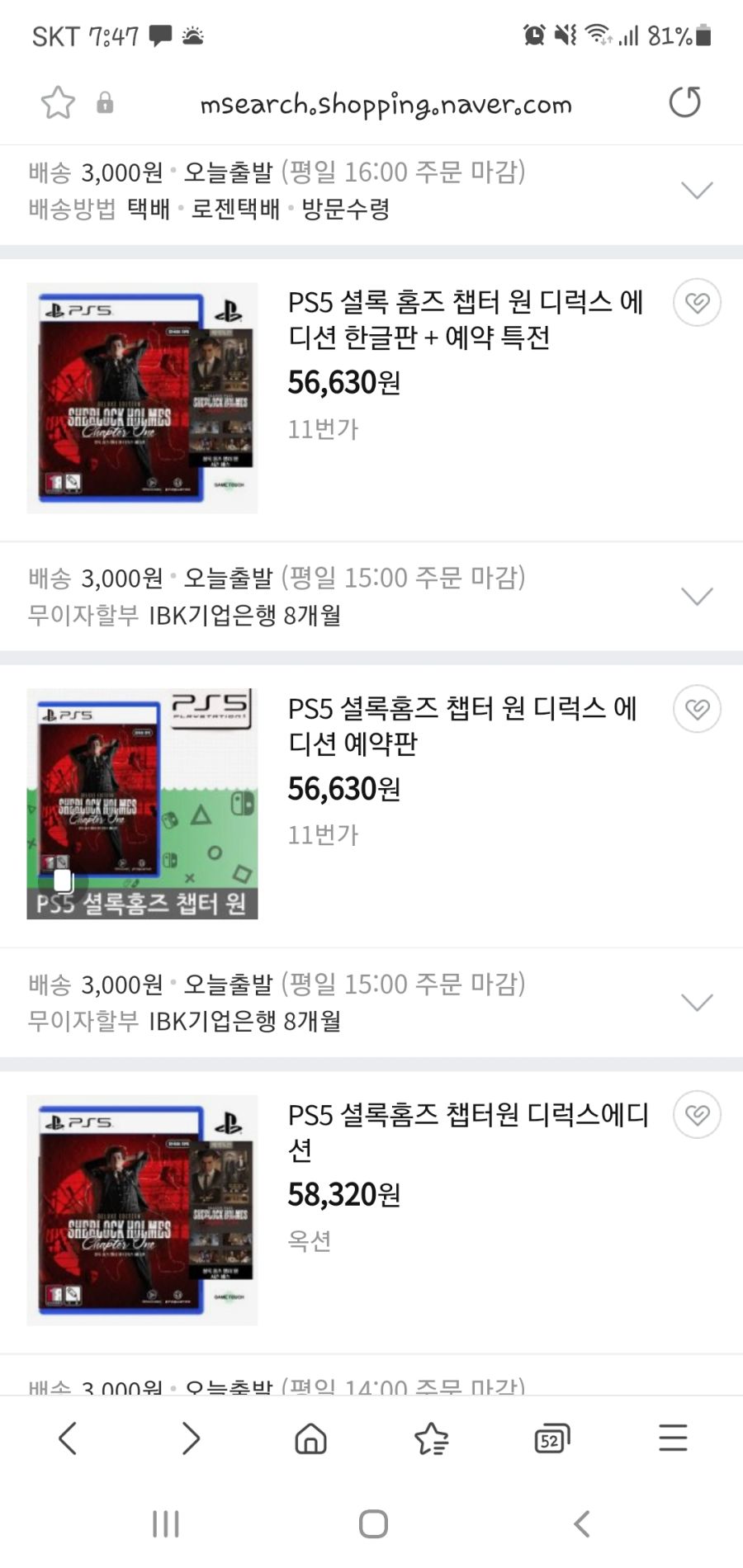The height and width of the screenshot is (1568, 743).
Task: Expand shipping info under the 예약판 item
Action: click(x=697, y=1003)
